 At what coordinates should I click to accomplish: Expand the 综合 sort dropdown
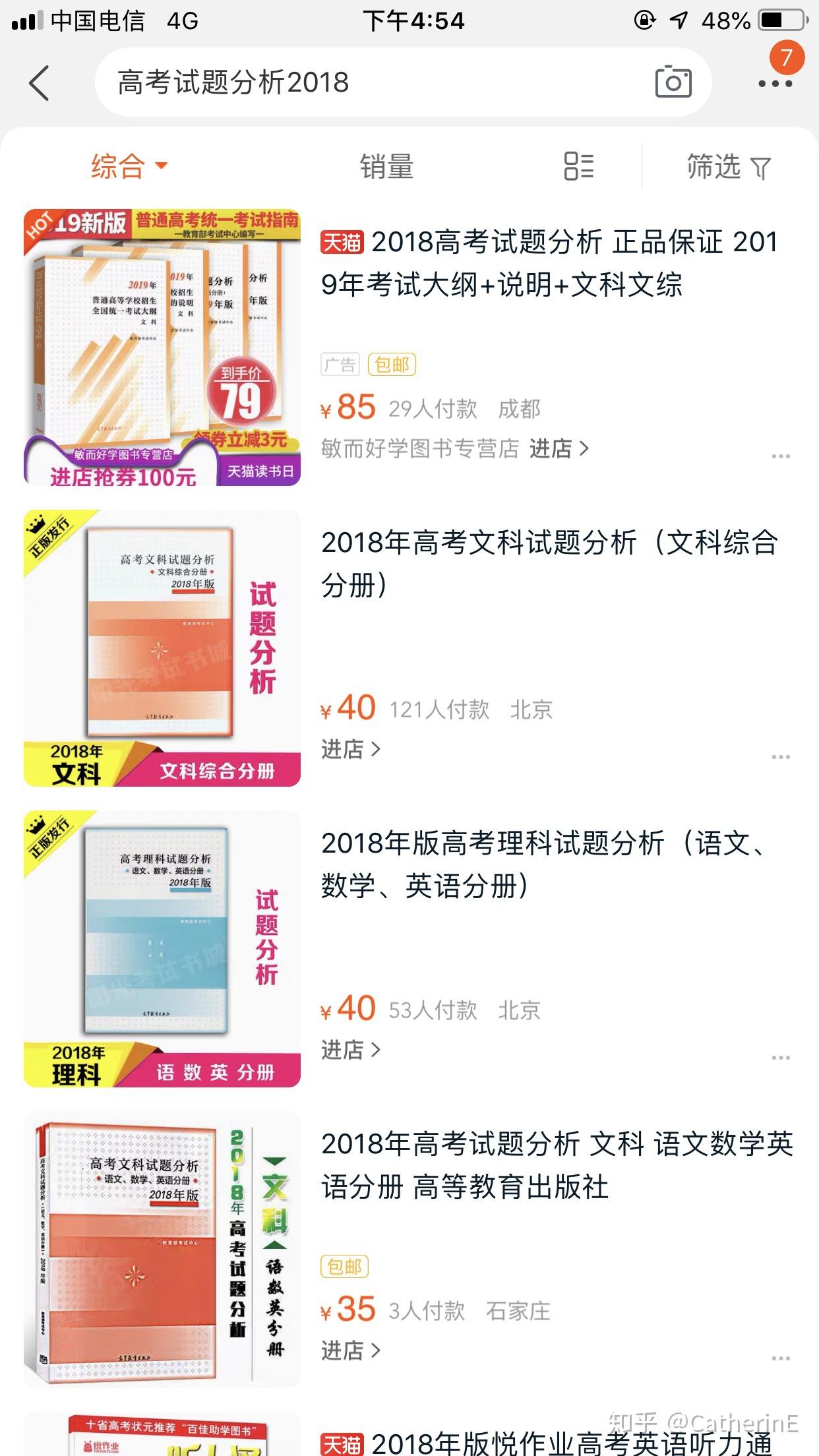coord(129,166)
